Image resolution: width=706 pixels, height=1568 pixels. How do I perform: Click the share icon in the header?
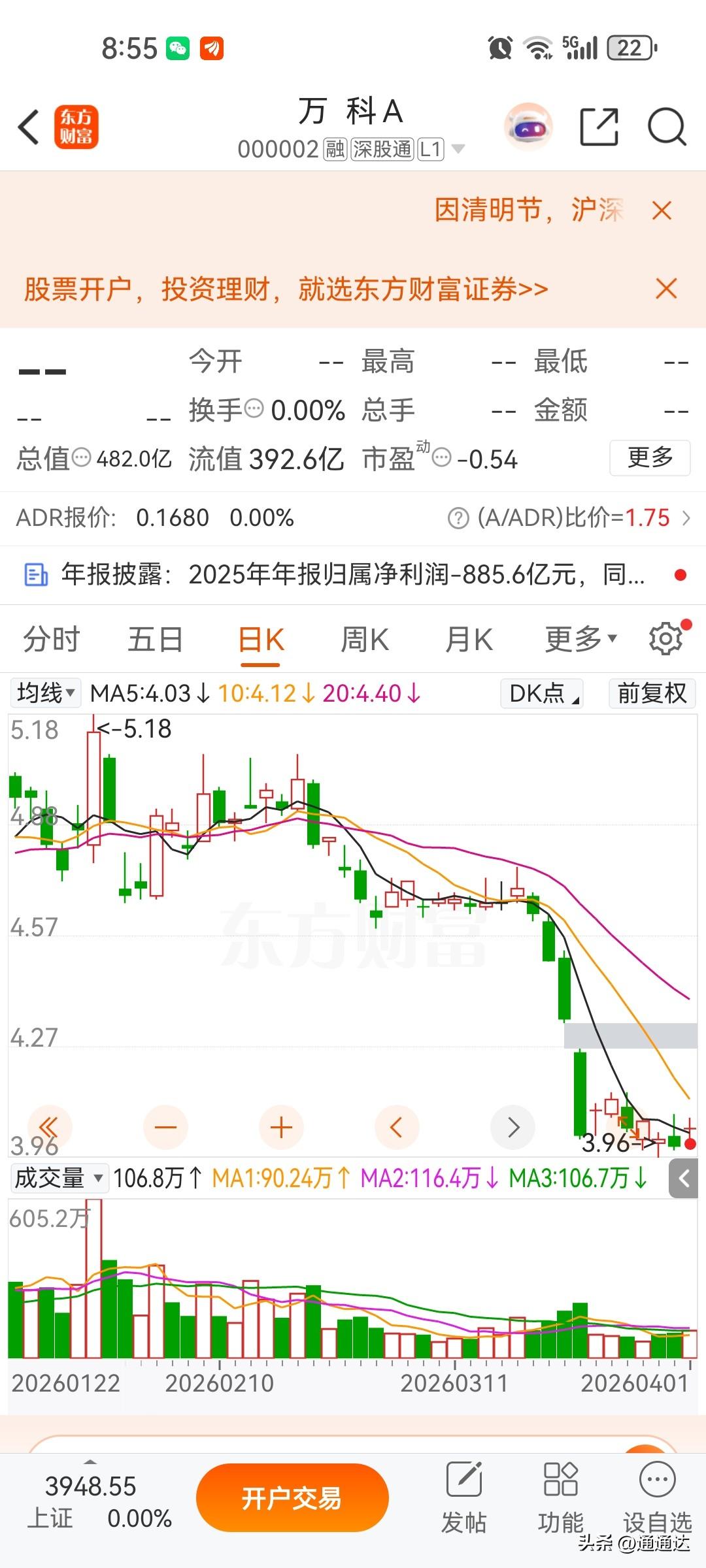(599, 125)
